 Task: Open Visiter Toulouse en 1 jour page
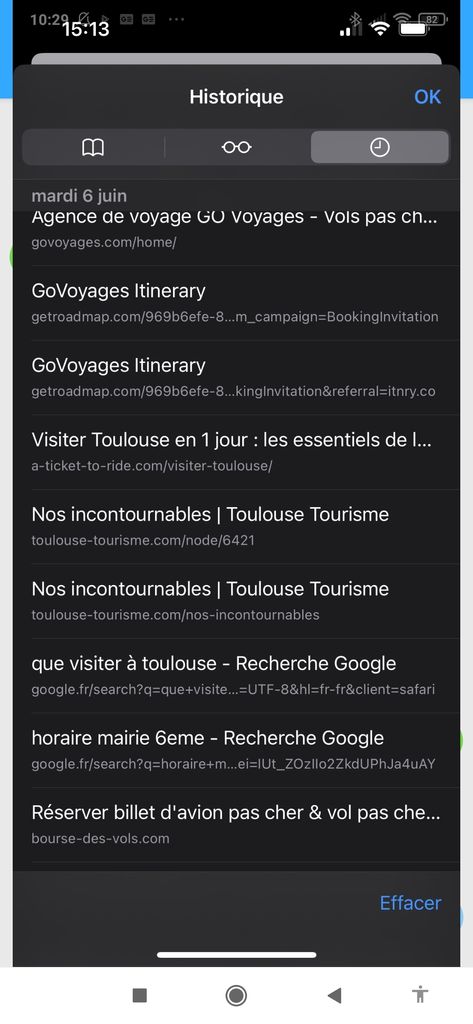(x=236, y=452)
